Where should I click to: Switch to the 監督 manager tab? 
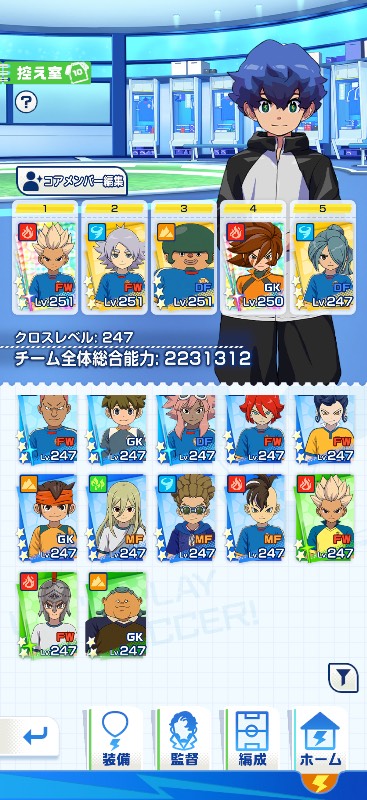coord(184,739)
